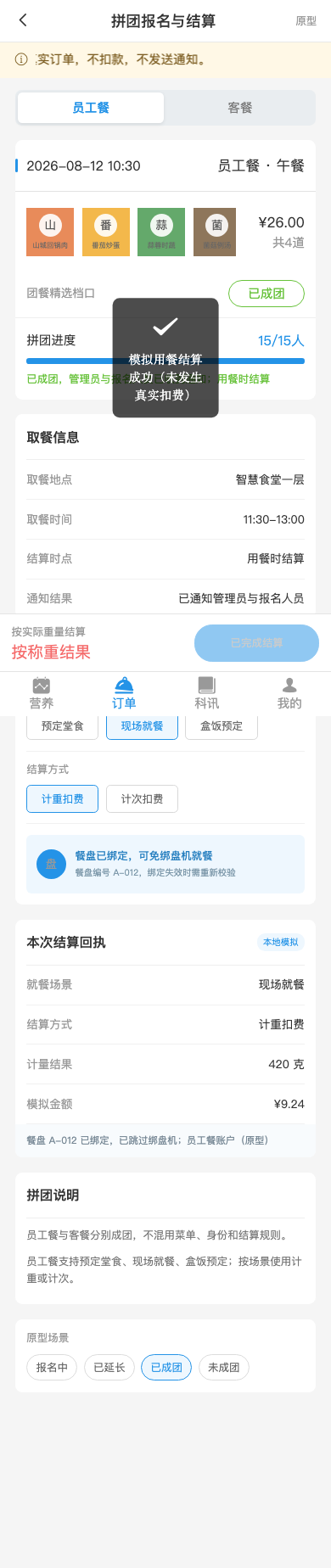331x1568 pixels.
Task: Choose 计次扣费 settlement method
Action: tap(142, 798)
